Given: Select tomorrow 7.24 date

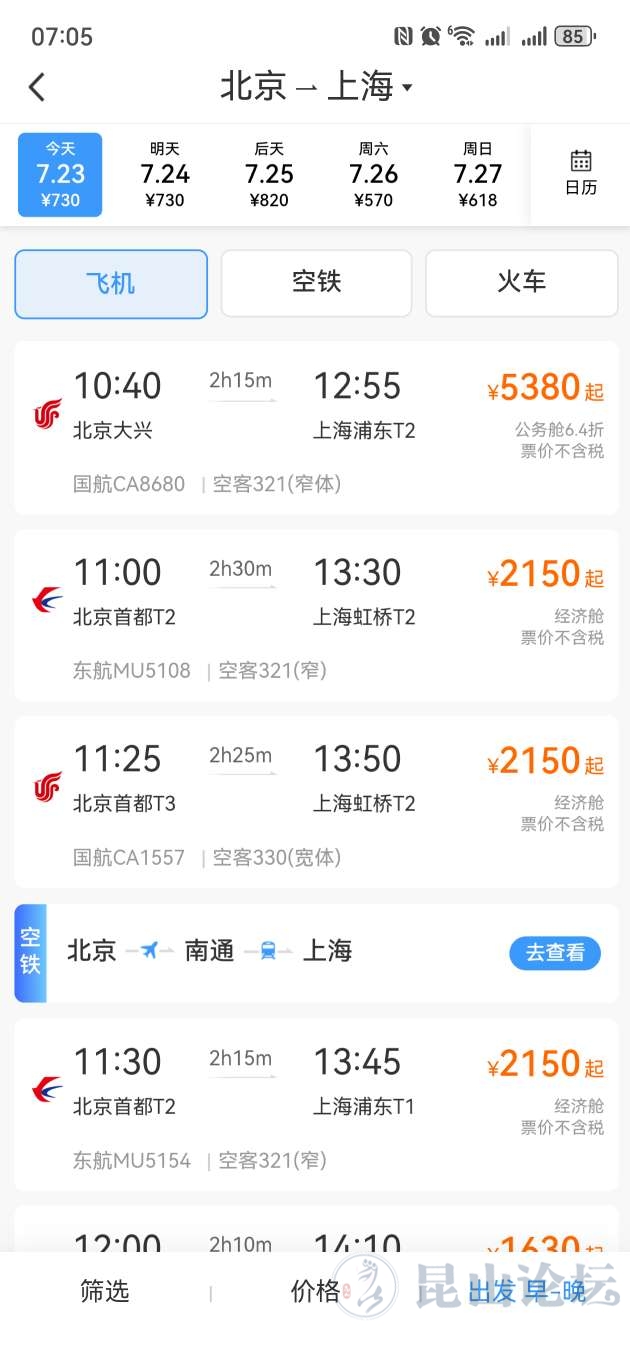Looking at the screenshot, I should [x=165, y=174].
